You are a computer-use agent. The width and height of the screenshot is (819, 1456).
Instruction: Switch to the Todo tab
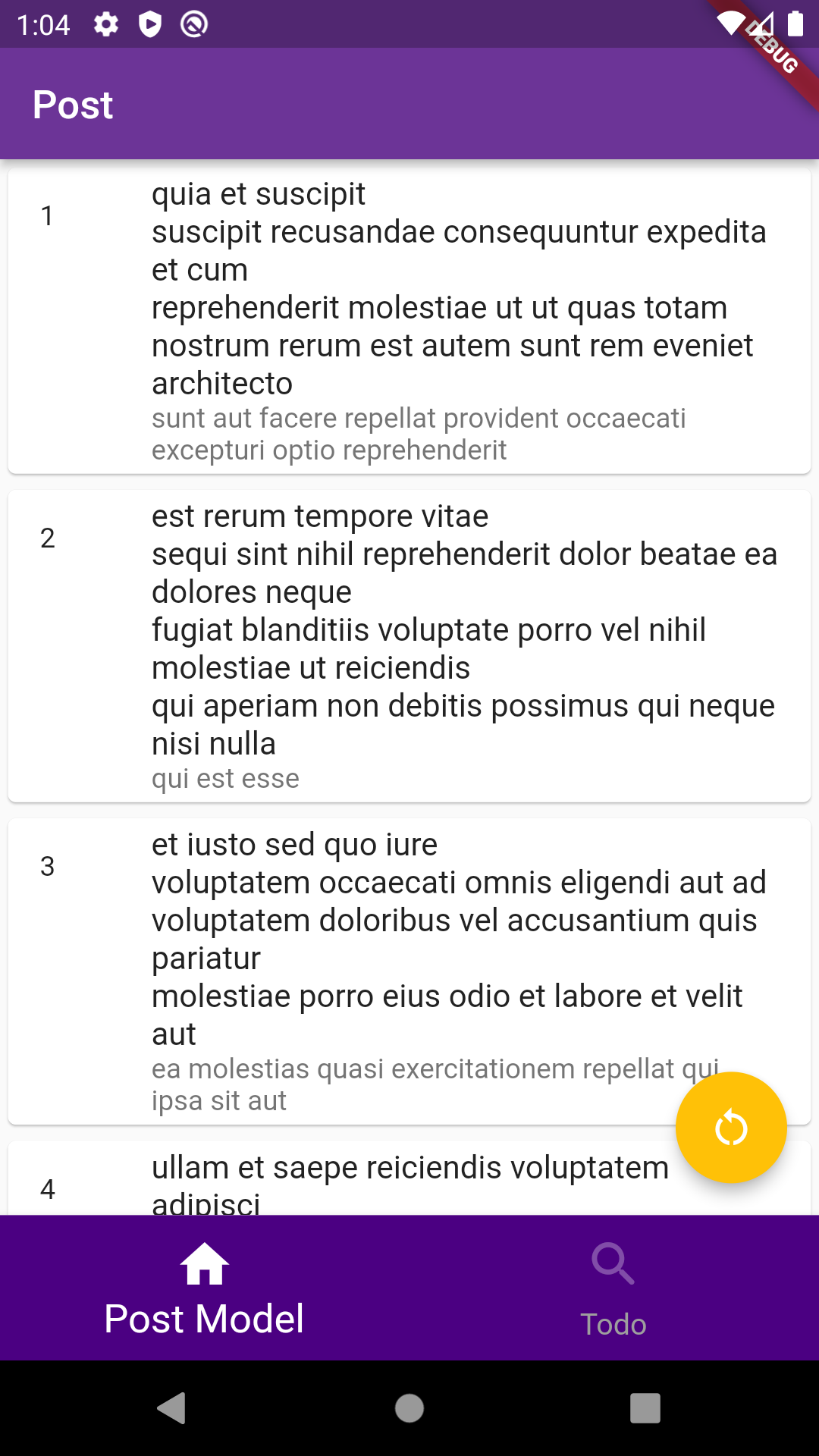[x=613, y=1289]
